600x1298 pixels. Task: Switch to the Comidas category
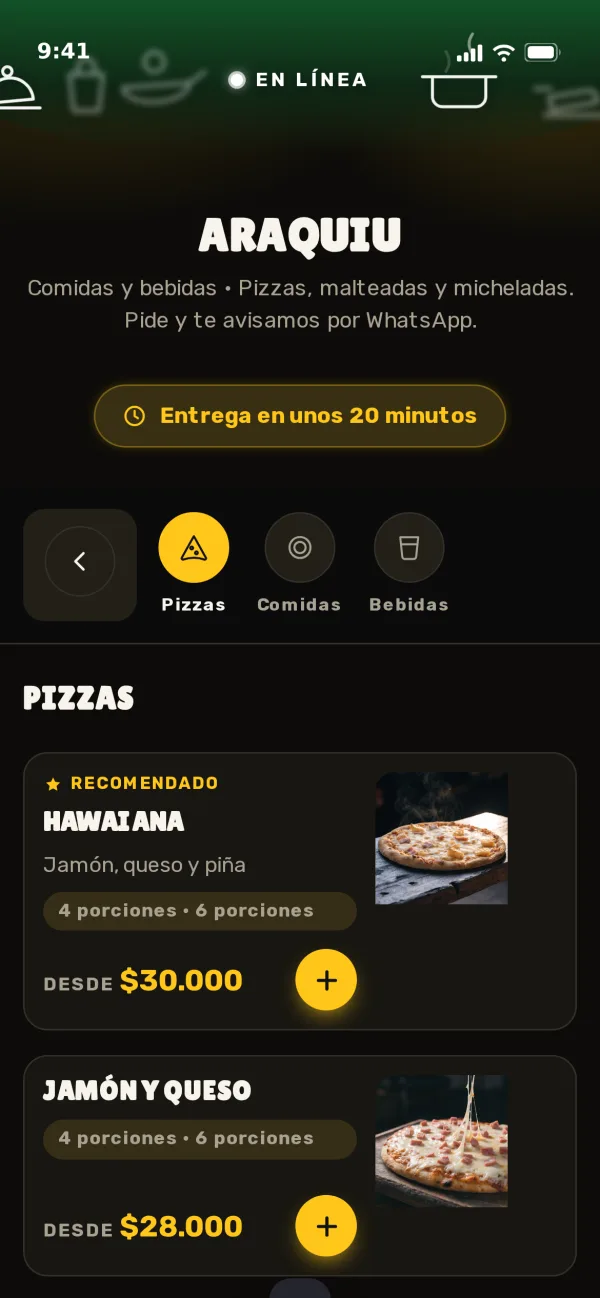point(299,563)
